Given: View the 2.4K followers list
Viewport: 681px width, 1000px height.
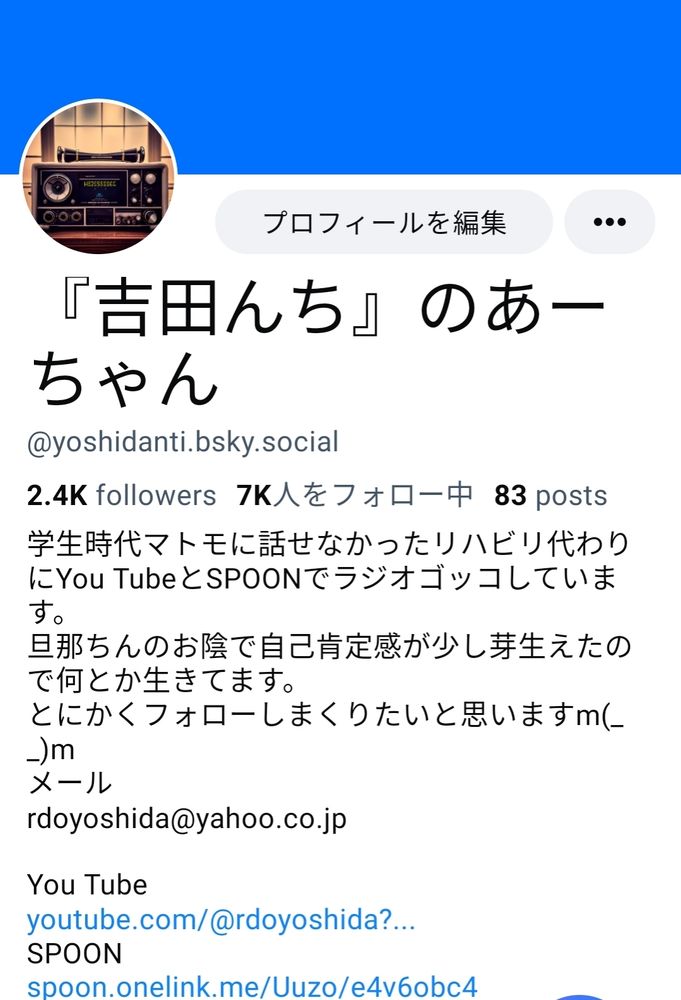Looking at the screenshot, I should (x=121, y=495).
